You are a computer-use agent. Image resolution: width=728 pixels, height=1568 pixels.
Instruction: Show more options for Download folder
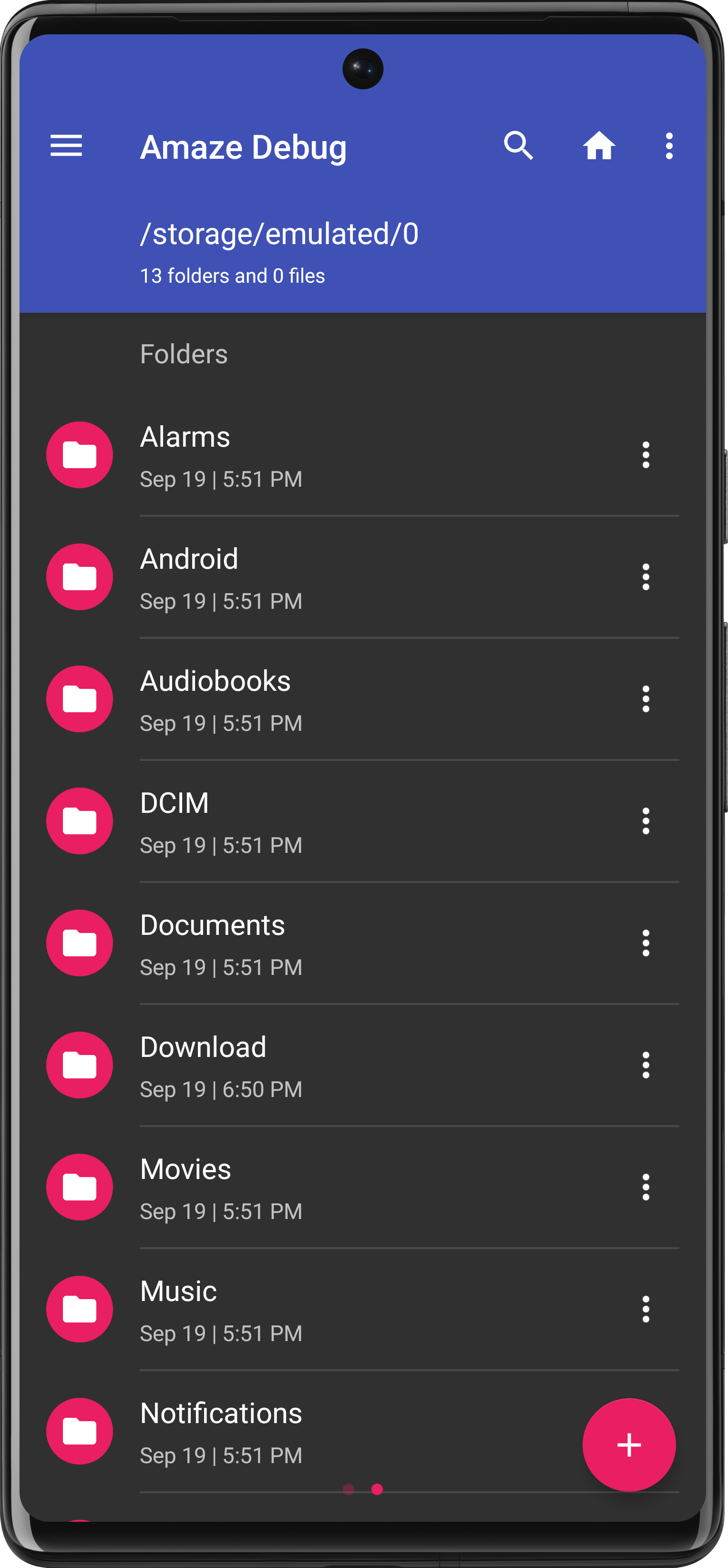(645, 1065)
